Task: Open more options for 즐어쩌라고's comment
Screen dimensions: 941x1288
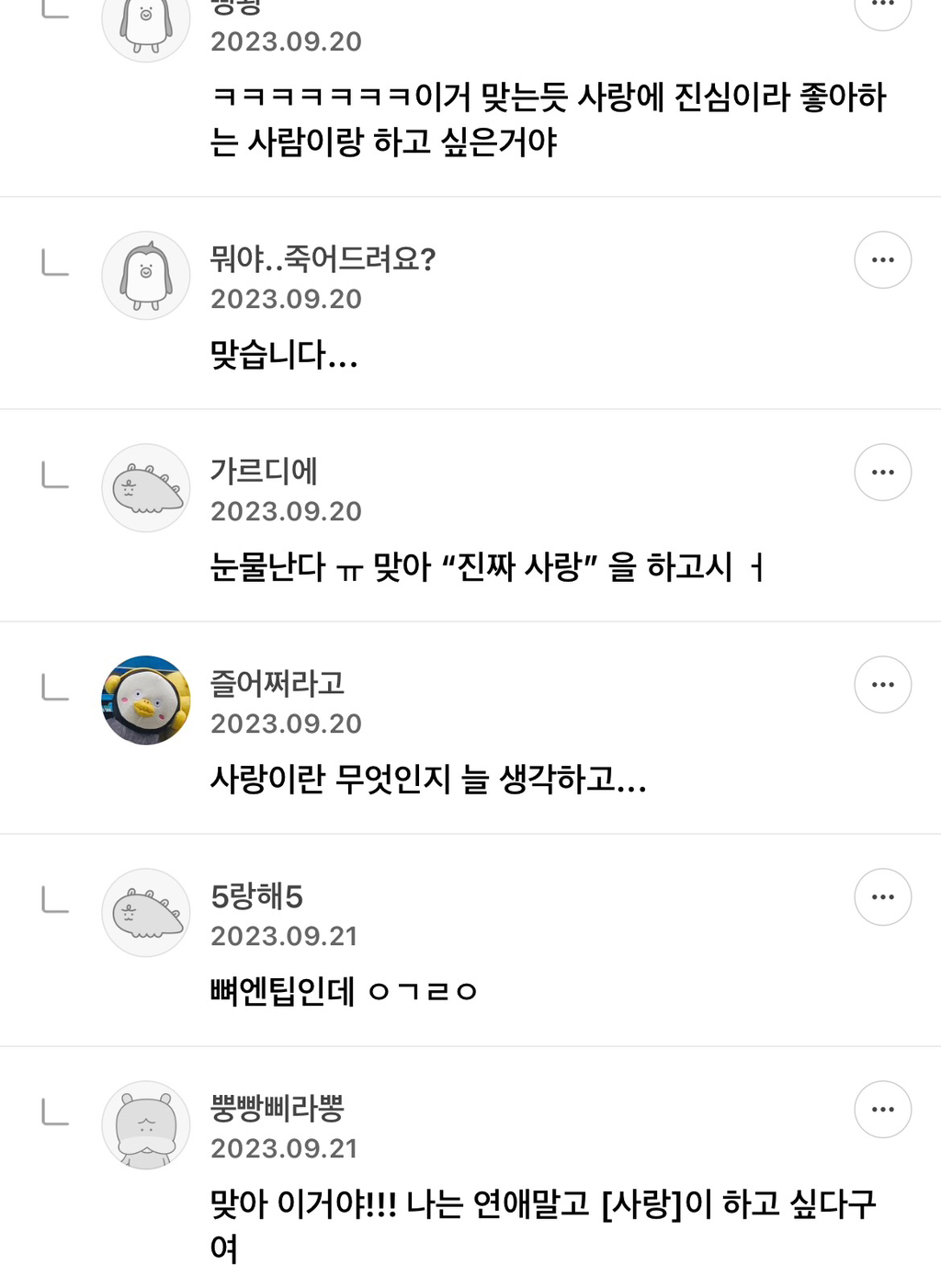Action: click(x=882, y=685)
